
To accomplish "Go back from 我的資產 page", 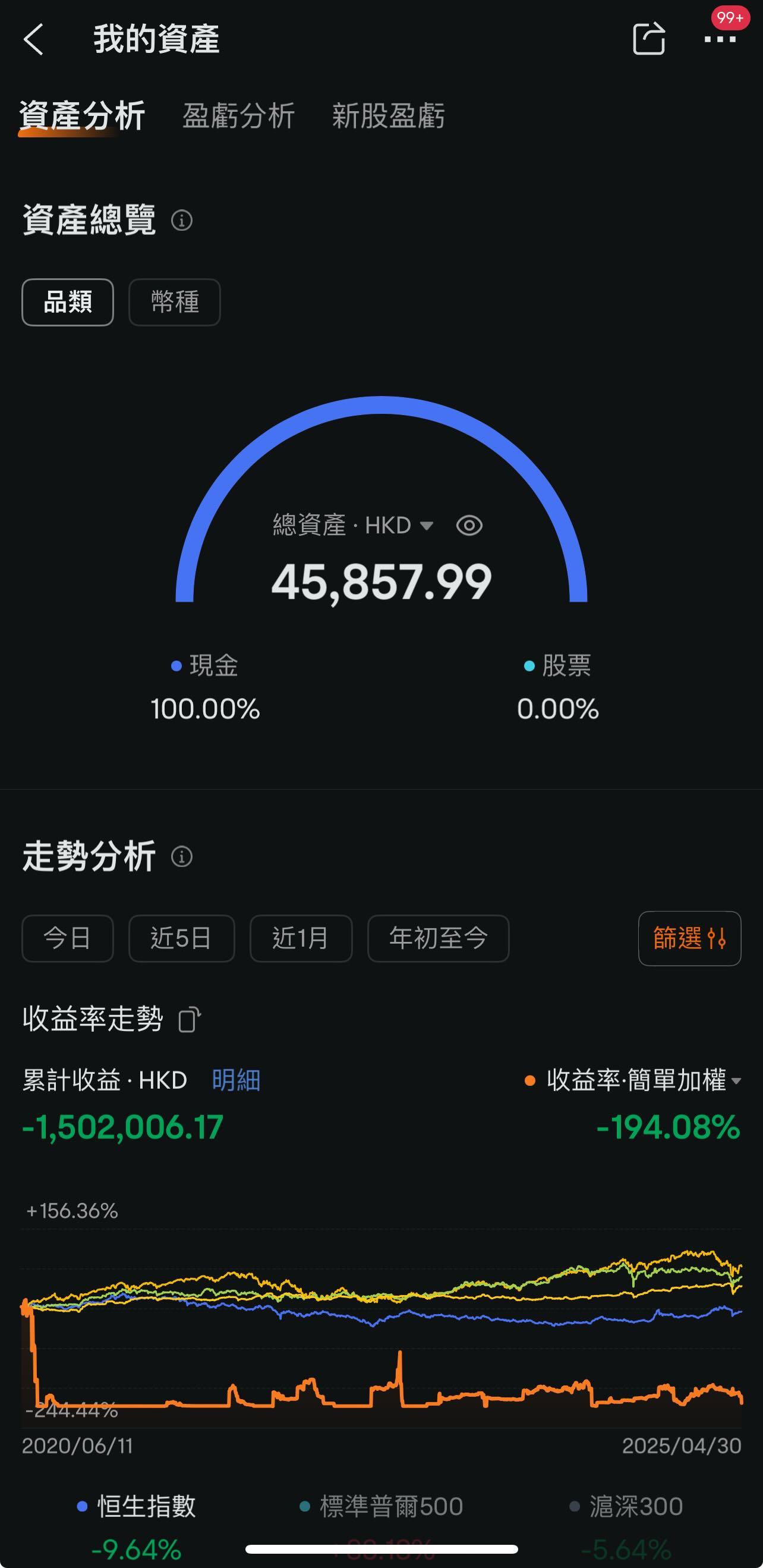I will [x=33, y=40].
